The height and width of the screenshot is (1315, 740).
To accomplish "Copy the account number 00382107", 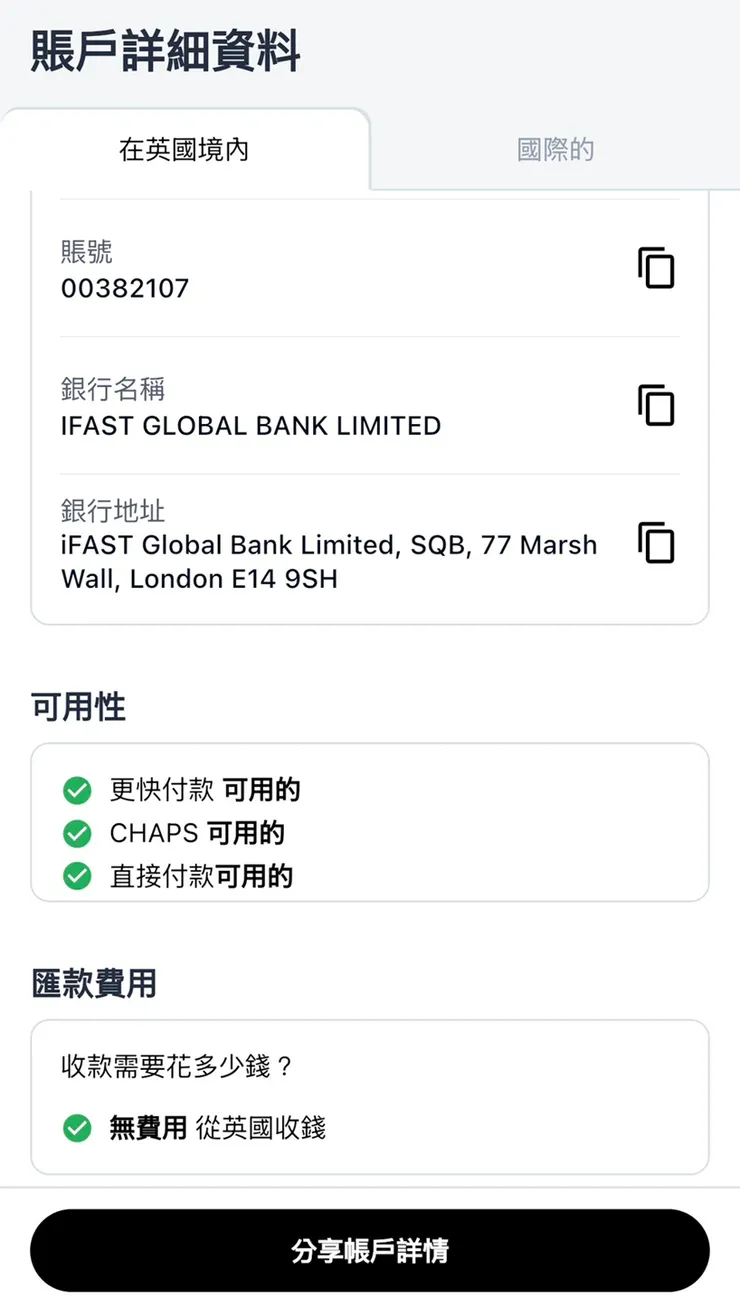I will 655,268.
